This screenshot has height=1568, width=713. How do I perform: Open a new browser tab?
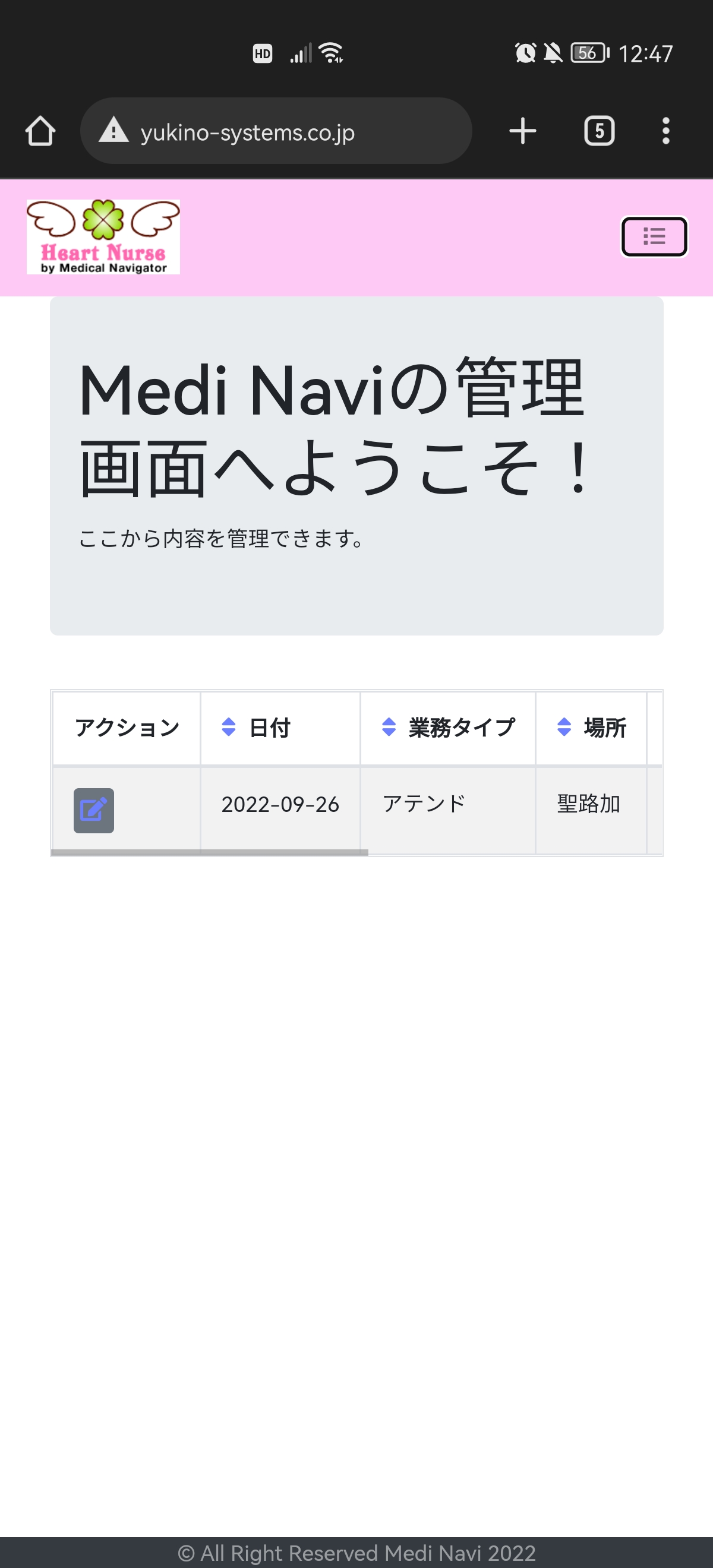click(x=522, y=131)
